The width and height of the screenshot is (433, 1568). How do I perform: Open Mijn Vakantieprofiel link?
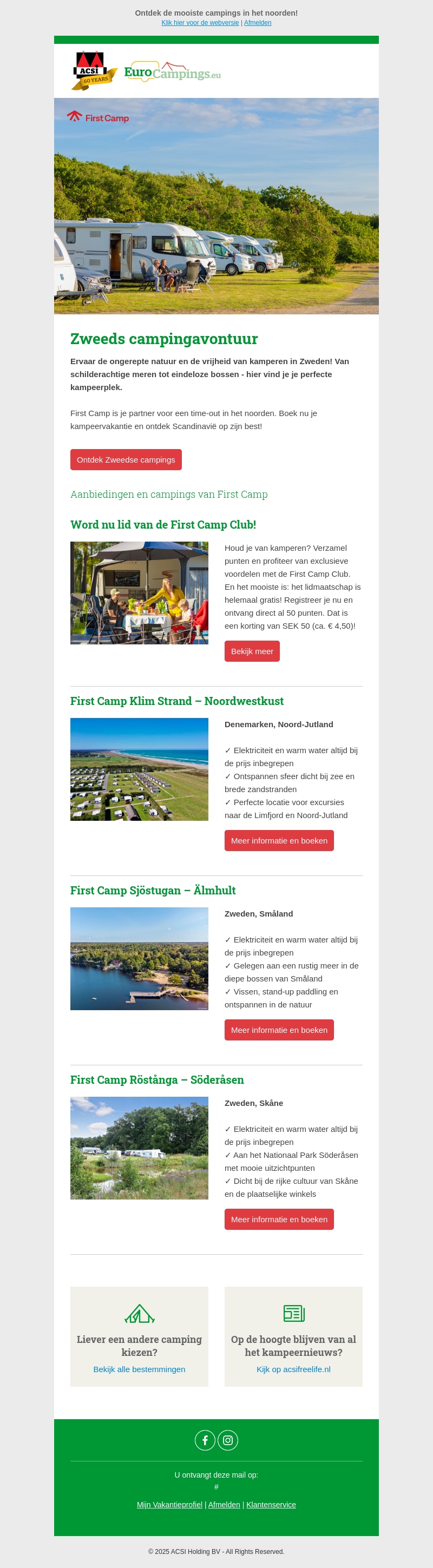[x=169, y=1504]
